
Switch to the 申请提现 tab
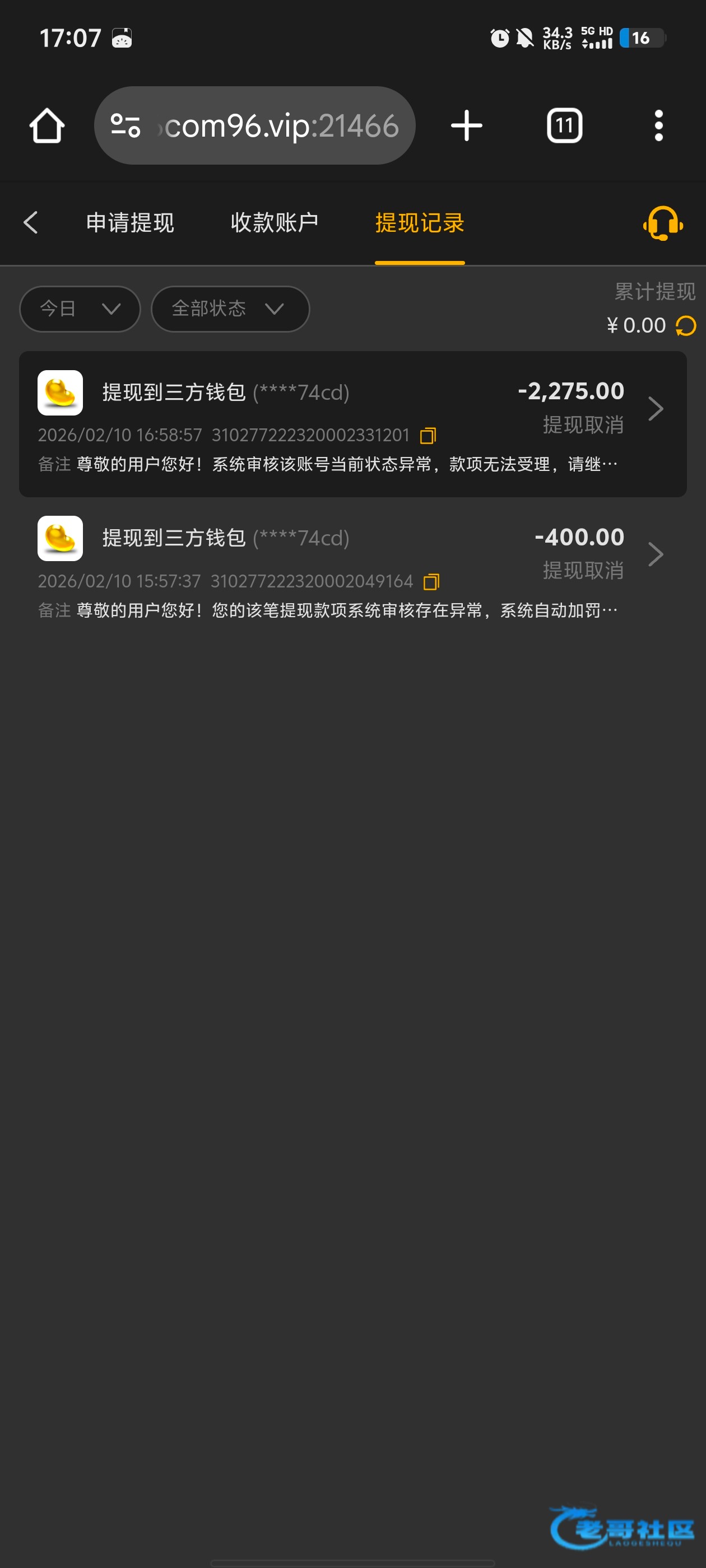[x=130, y=223]
